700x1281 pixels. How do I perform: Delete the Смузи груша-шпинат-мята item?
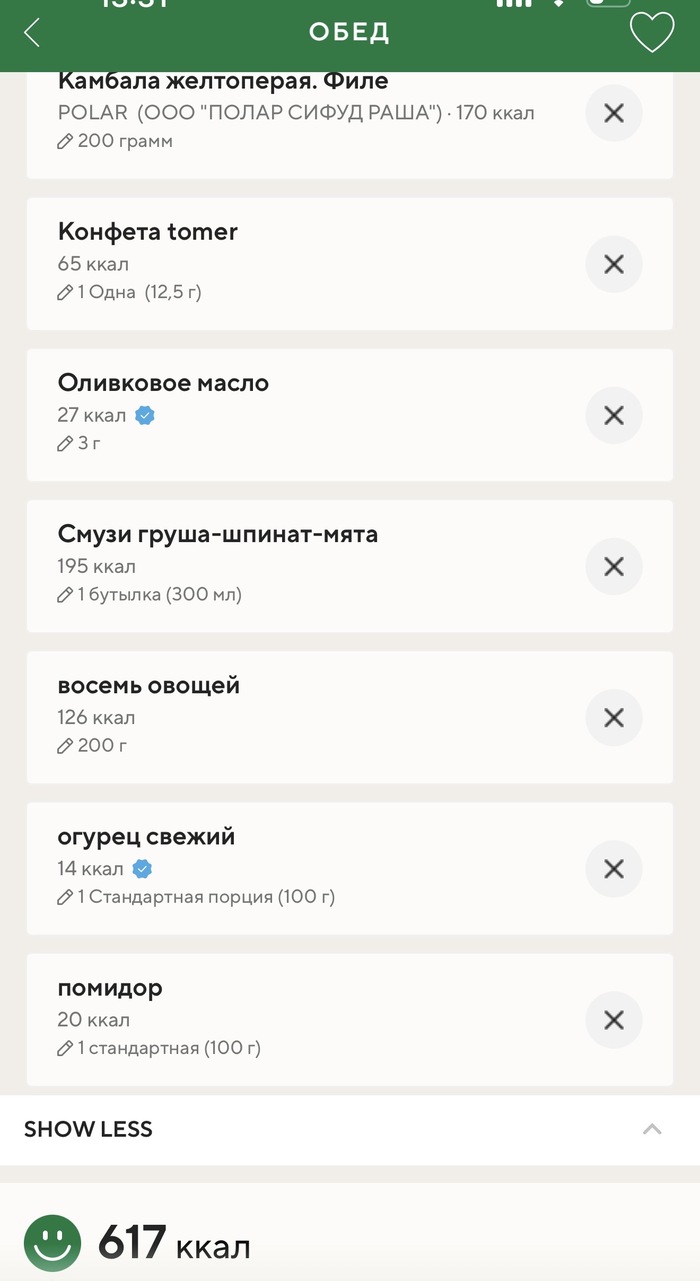(613, 566)
